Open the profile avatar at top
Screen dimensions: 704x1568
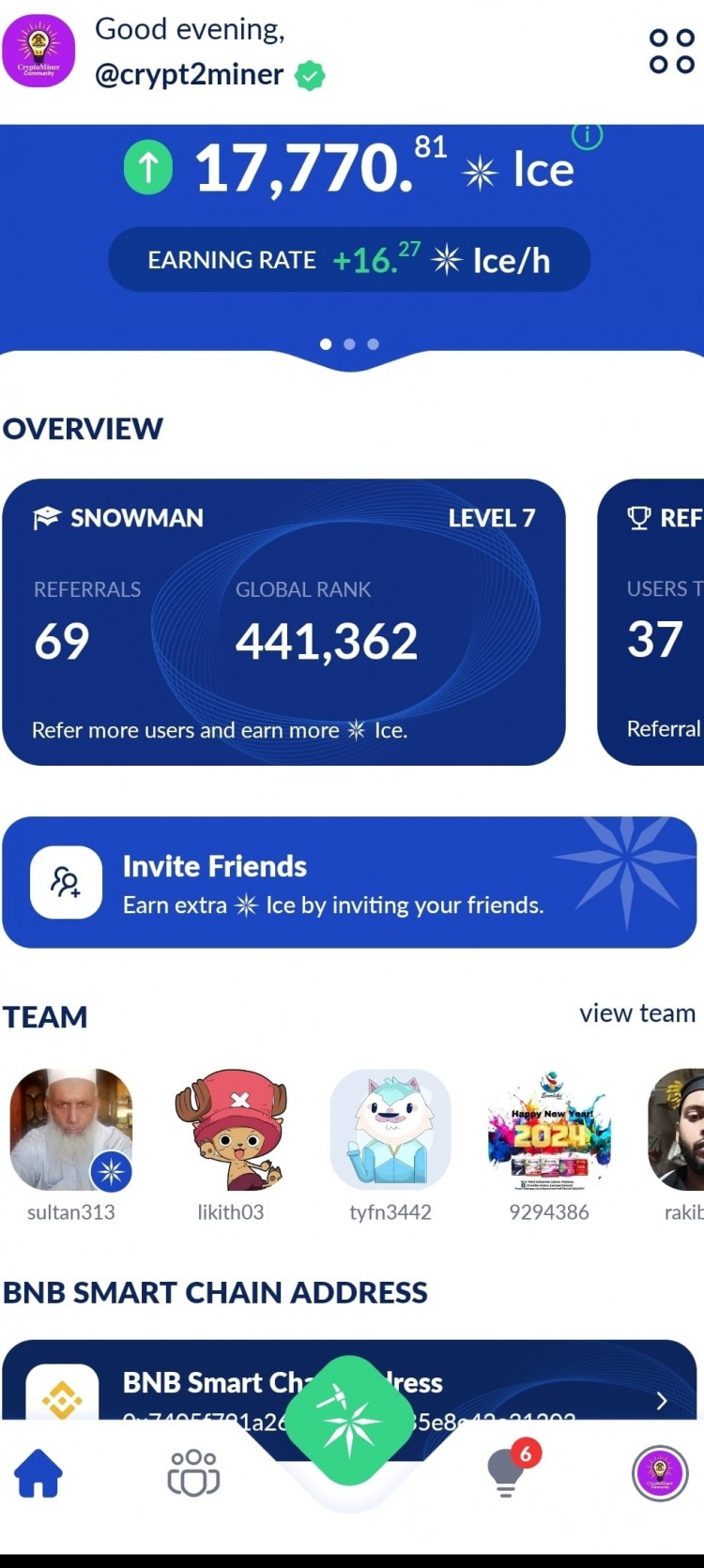[x=38, y=51]
